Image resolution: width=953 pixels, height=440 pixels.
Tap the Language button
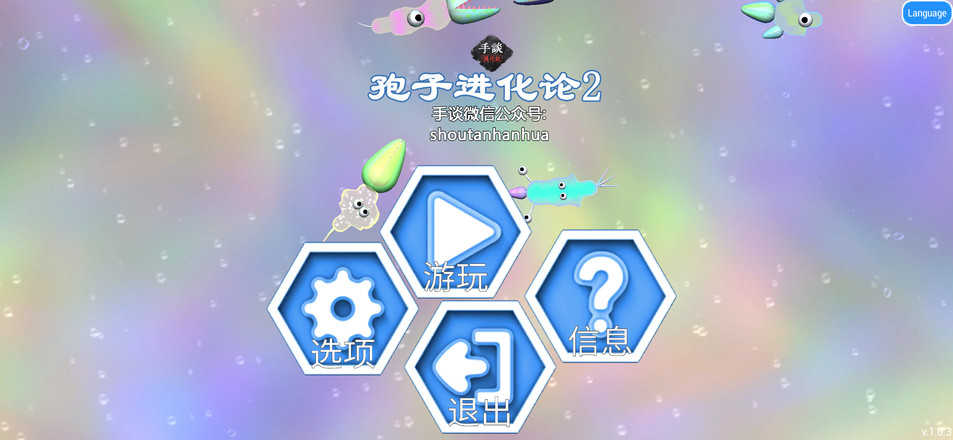[x=926, y=13]
